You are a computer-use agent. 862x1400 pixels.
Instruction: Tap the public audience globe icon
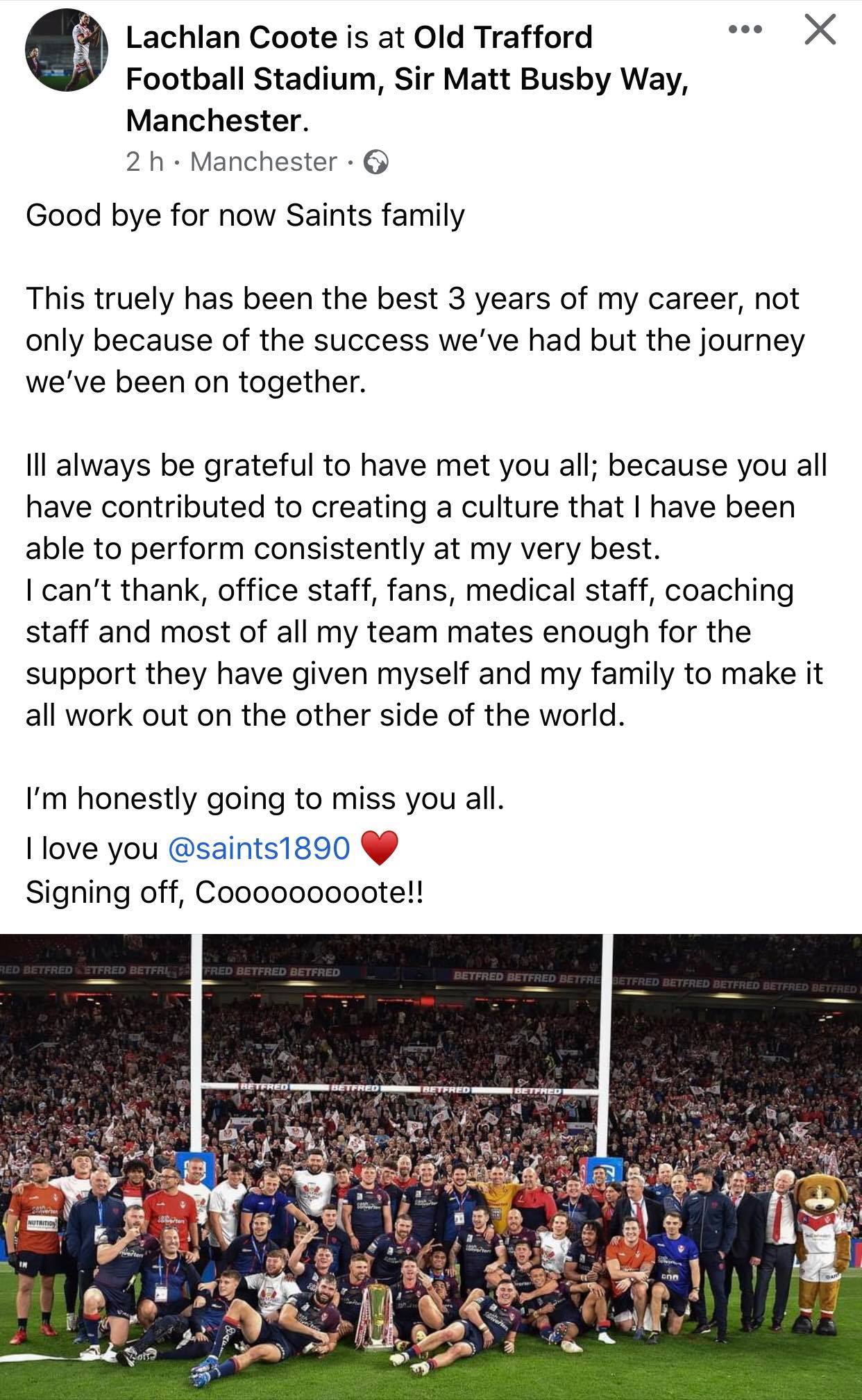tap(376, 162)
